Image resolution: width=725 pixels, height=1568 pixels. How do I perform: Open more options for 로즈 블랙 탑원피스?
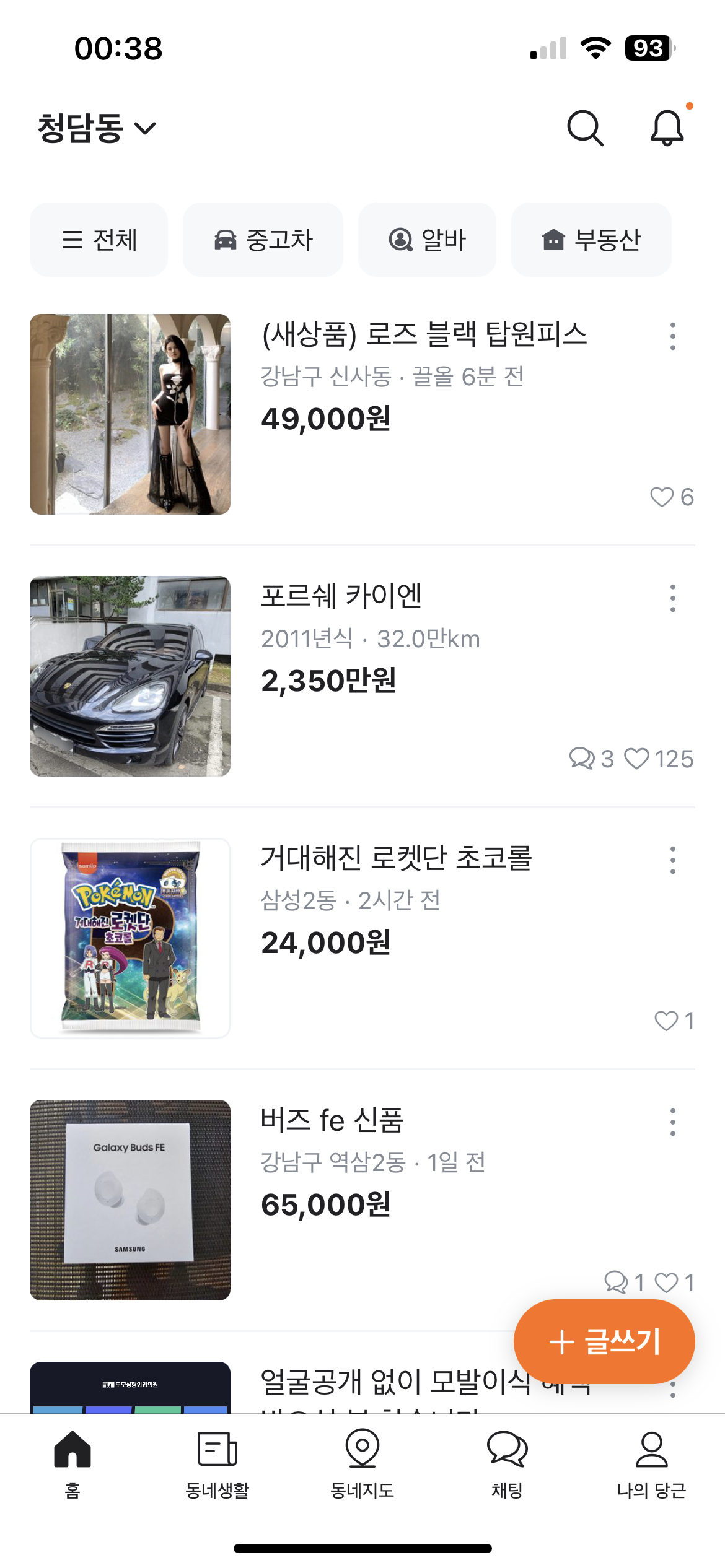click(672, 336)
